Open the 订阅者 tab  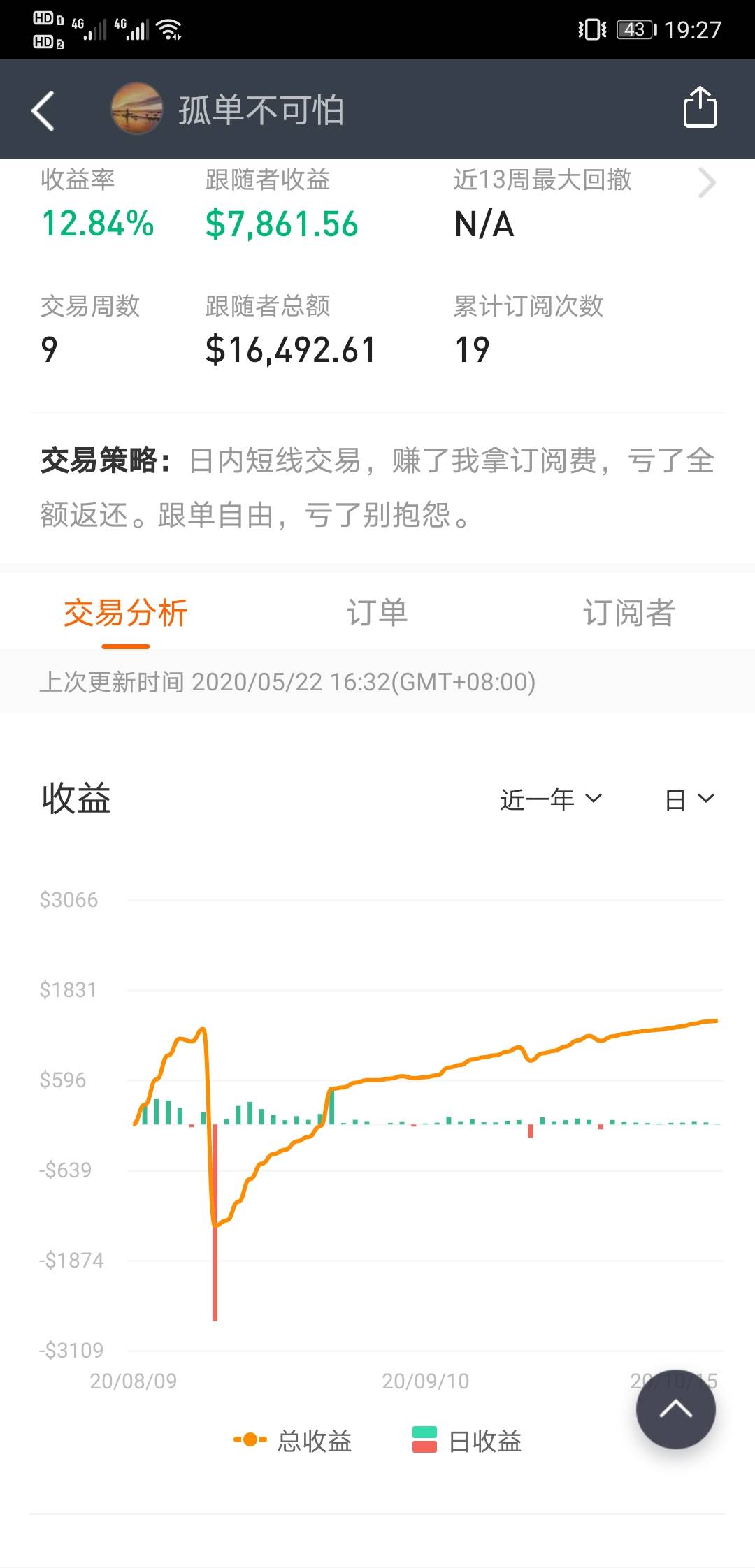[x=629, y=613]
